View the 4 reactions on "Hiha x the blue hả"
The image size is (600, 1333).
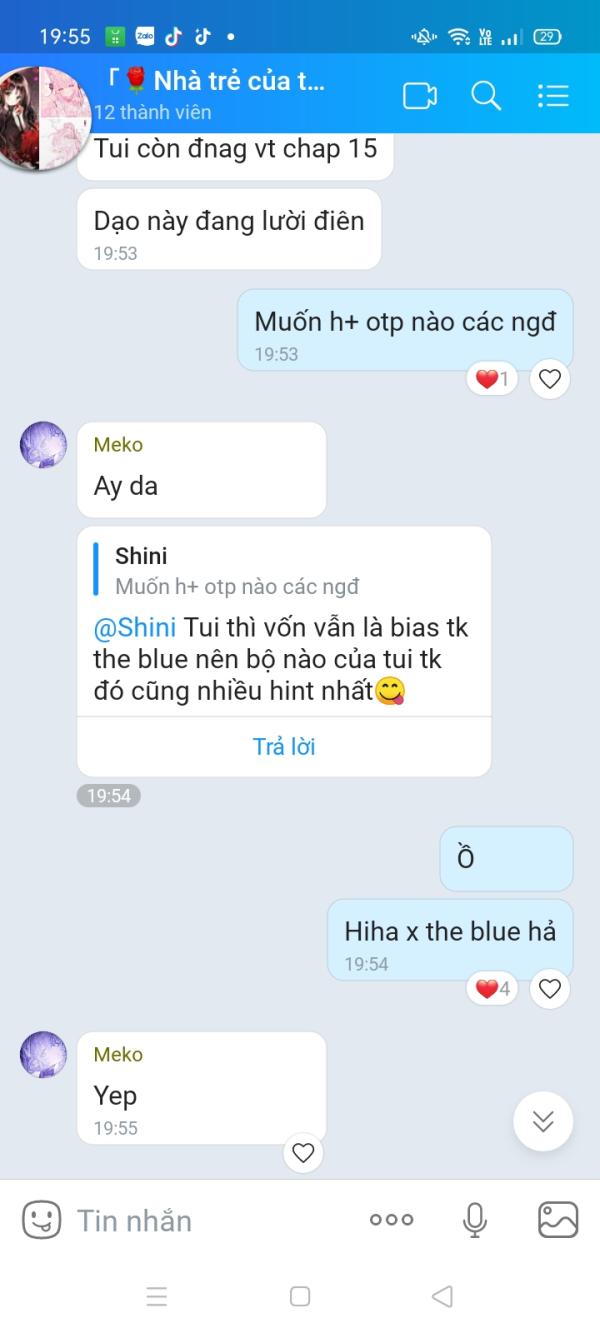click(492, 989)
